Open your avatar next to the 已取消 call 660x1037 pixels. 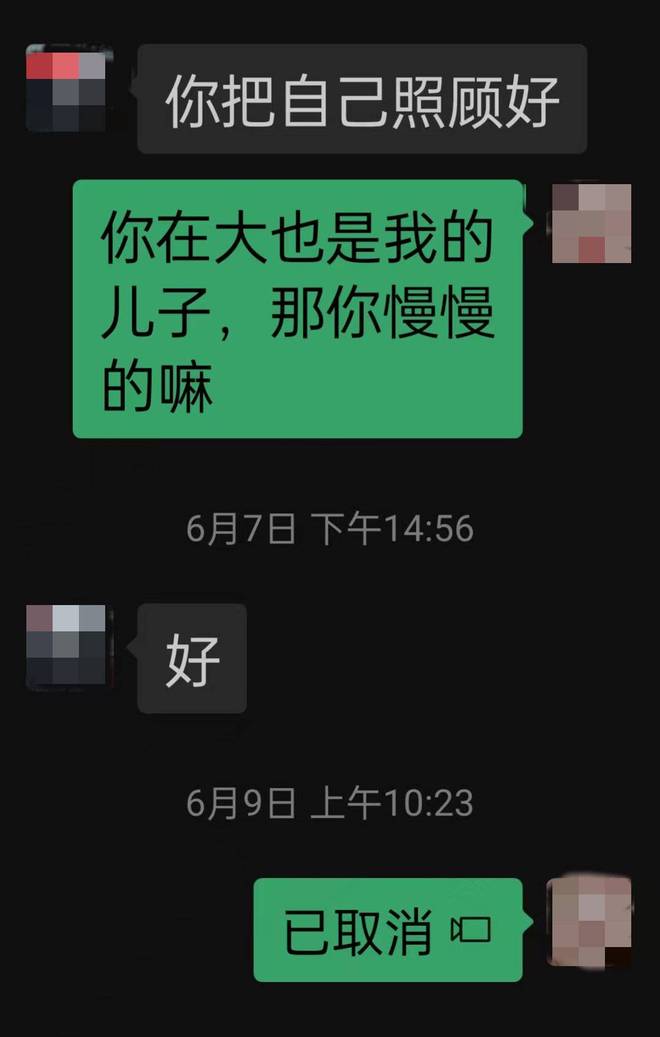590,920
